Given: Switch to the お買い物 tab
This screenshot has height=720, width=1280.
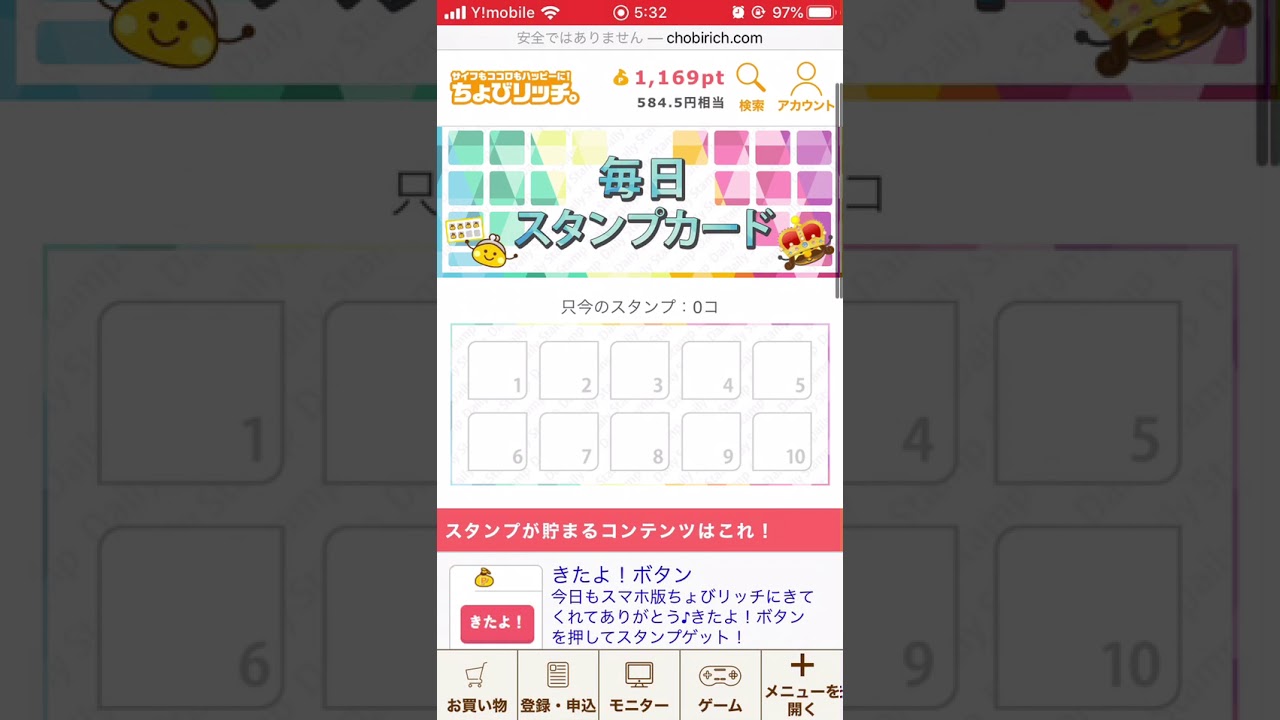Looking at the screenshot, I should click(477, 686).
